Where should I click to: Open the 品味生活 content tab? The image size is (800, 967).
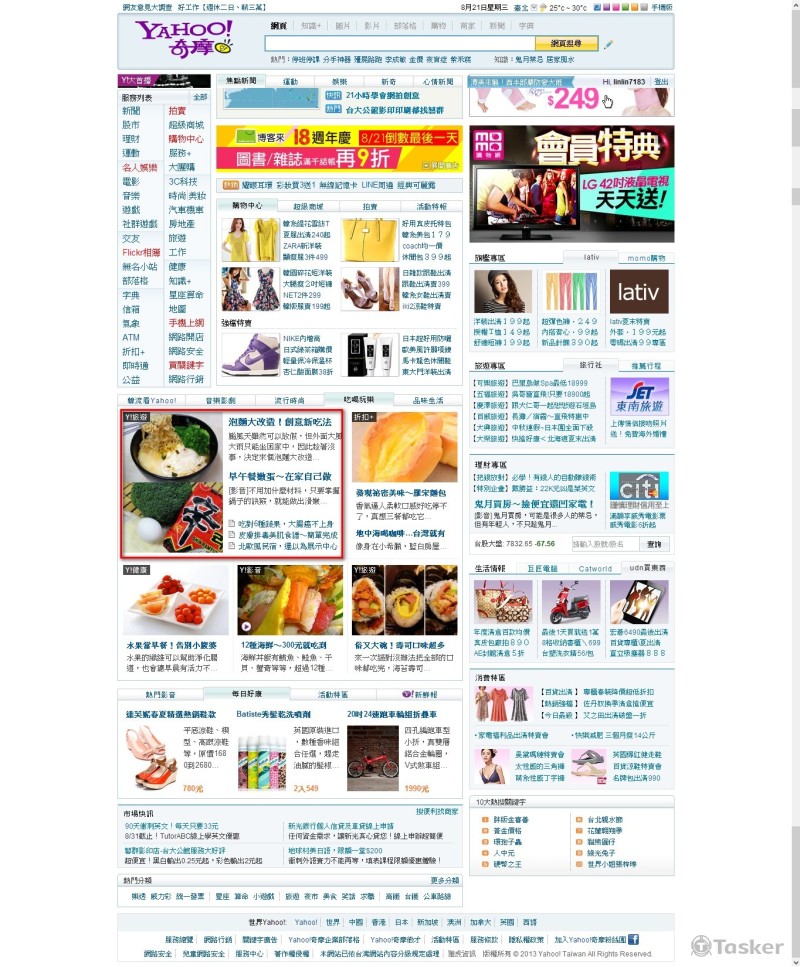pyautogui.click(x=433, y=400)
